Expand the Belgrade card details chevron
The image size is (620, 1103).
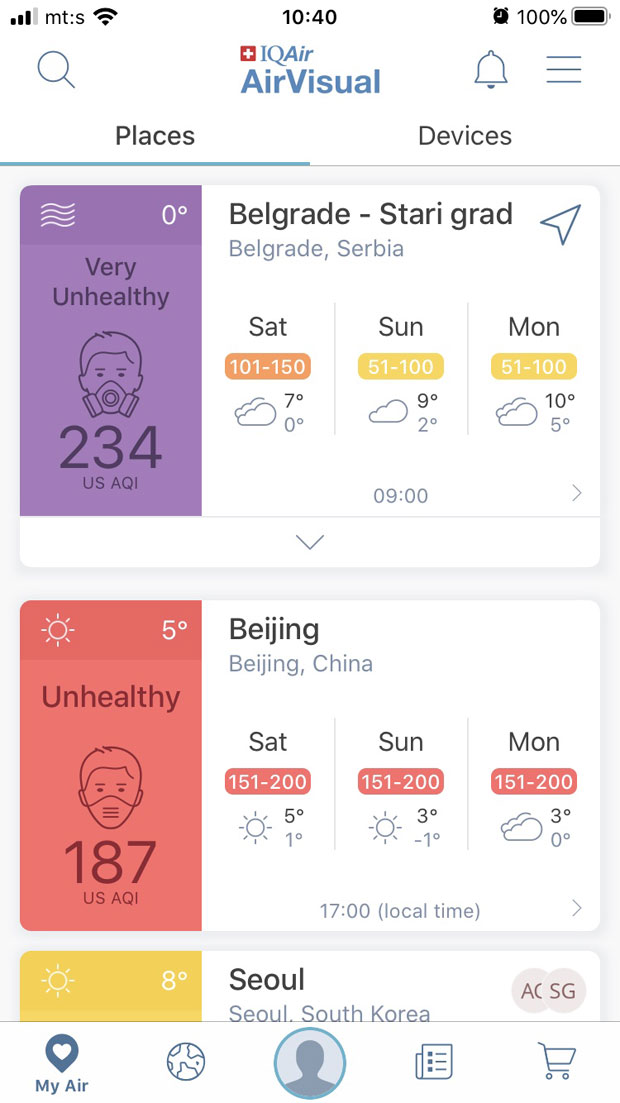[310, 542]
